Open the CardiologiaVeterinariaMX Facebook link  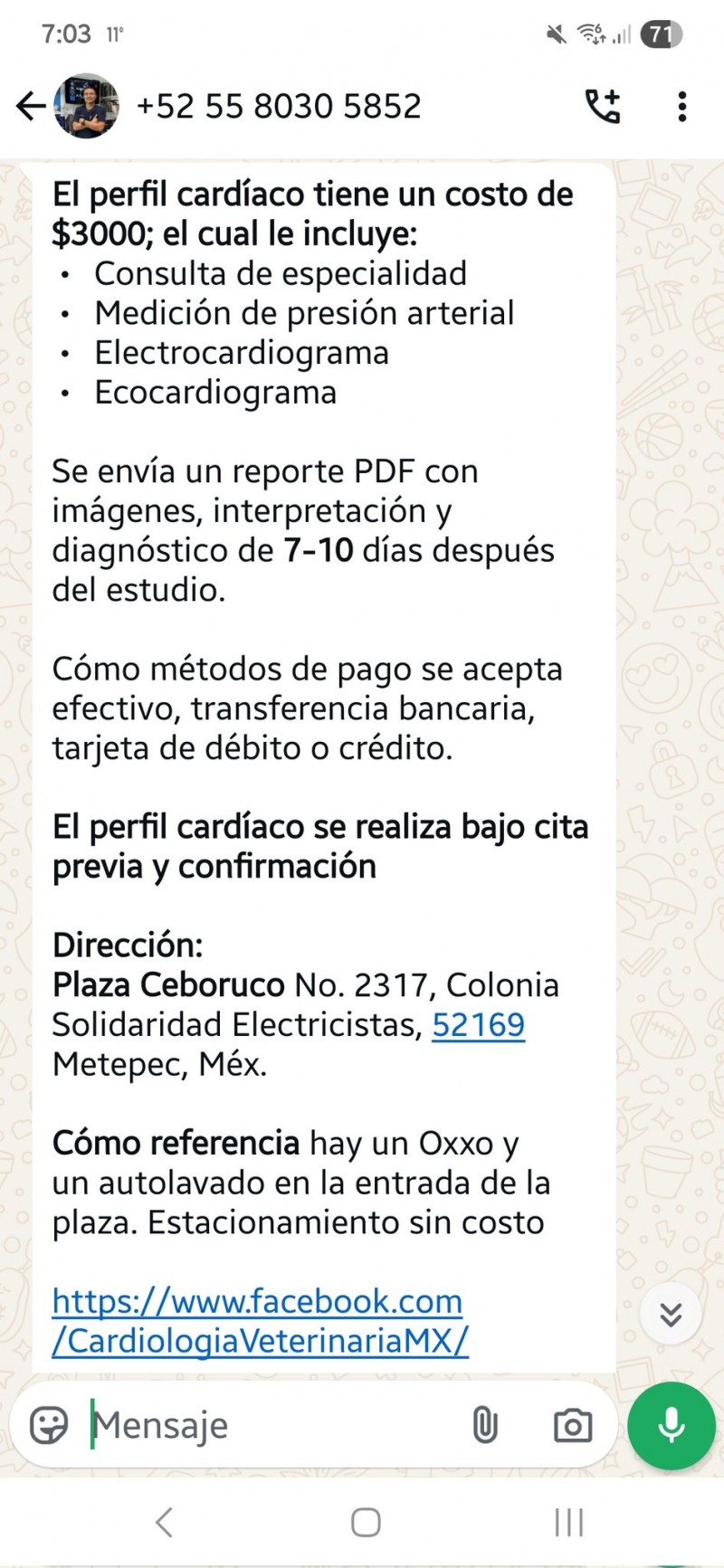(259, 1321)
